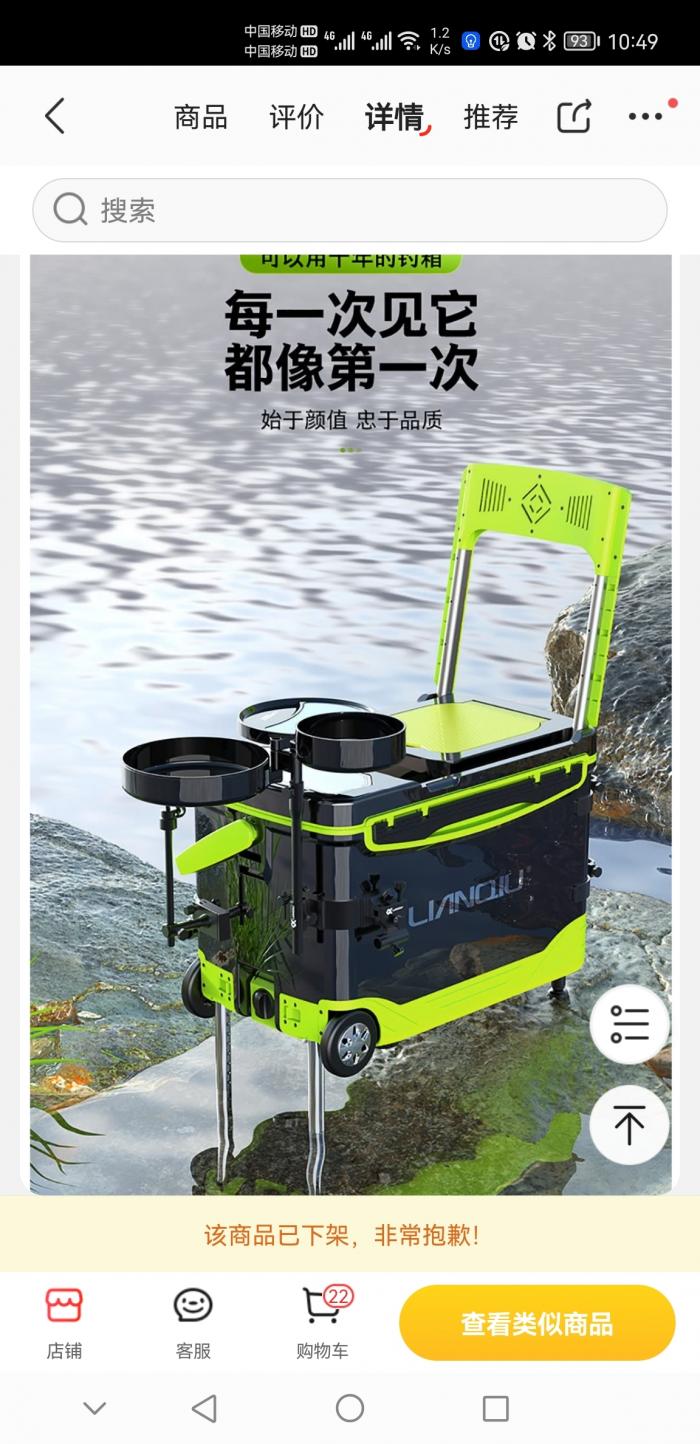This screenshot has width=700, height=1444.
Task: Switch to the 推荐 tab
Action: (x=490, y=117)
